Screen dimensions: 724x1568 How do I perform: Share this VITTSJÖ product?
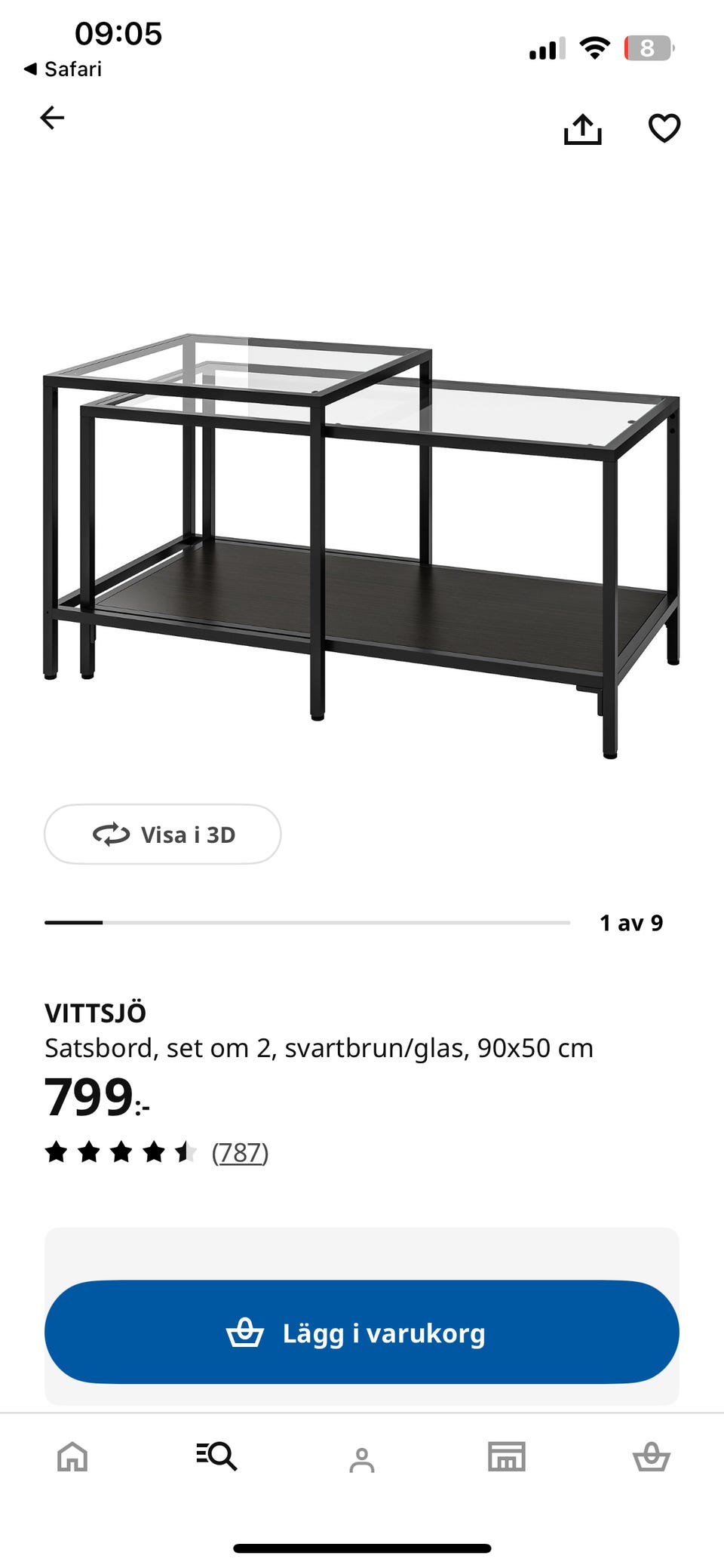(x=583, y=128)
